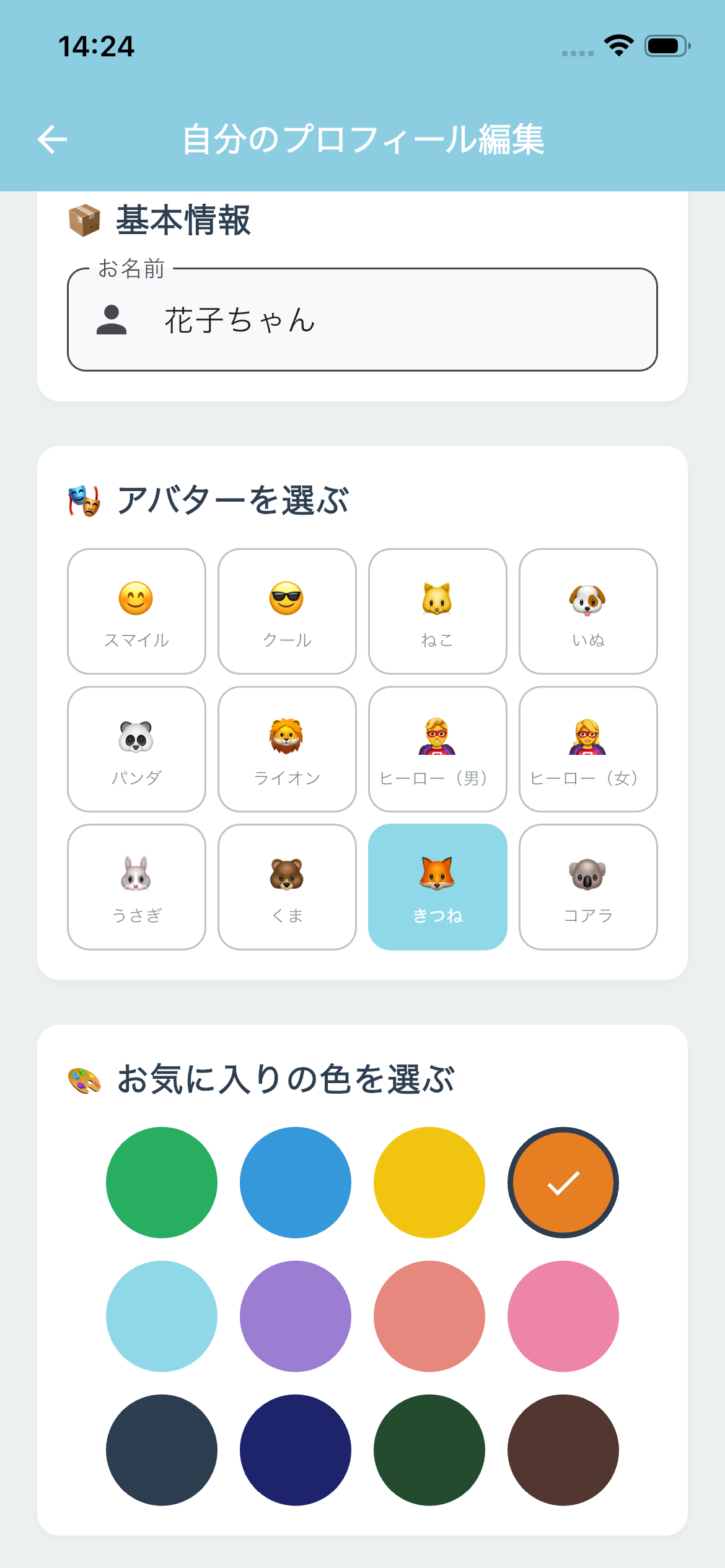Select the ライオン avatar
Image resolution: width=725 pixels, height=1568 pixels.
coord(287,749)
